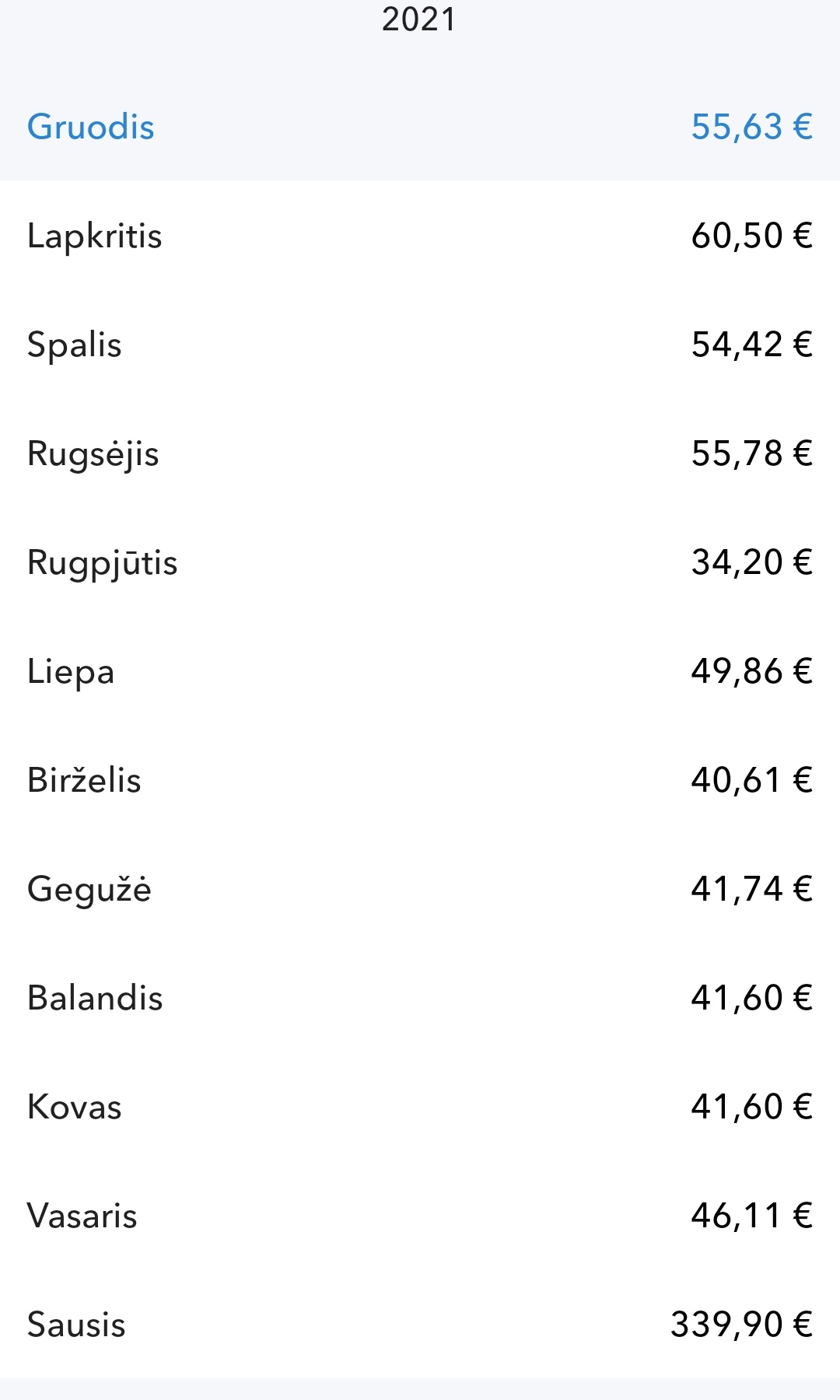
Task: Pick Gegužė in the list
Action: click(420, 889)
